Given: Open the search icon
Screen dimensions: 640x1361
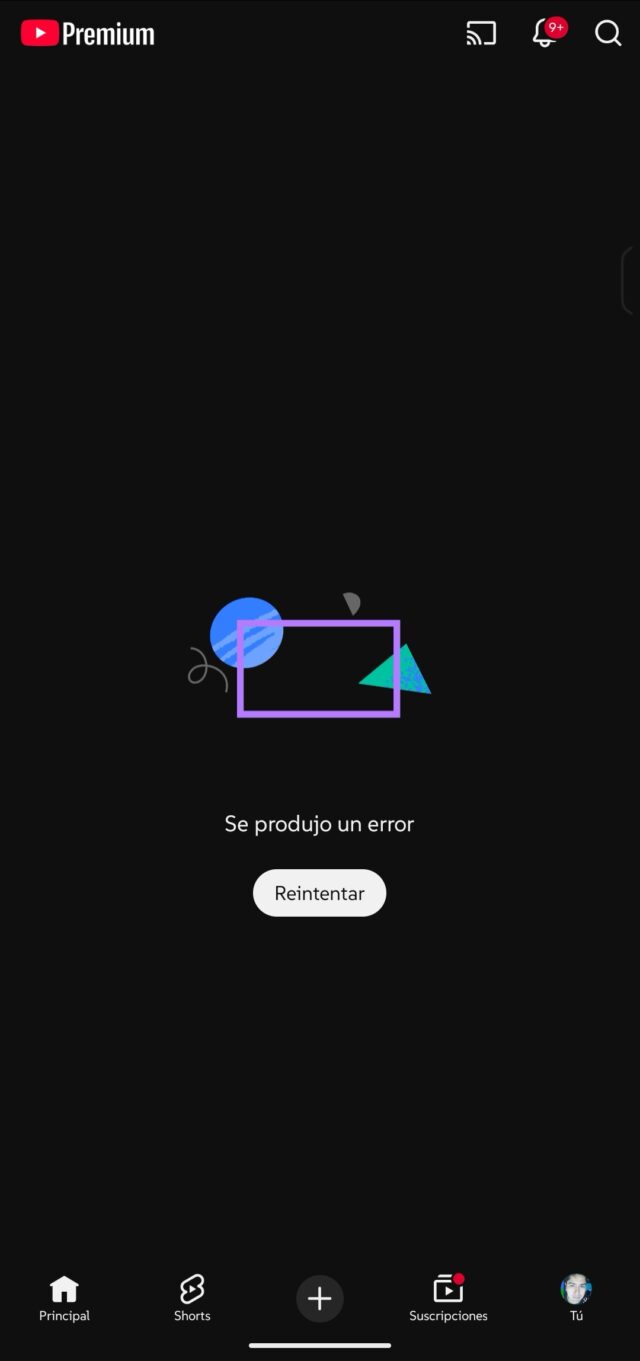Looking at the screenshot, I should [608, 33].
